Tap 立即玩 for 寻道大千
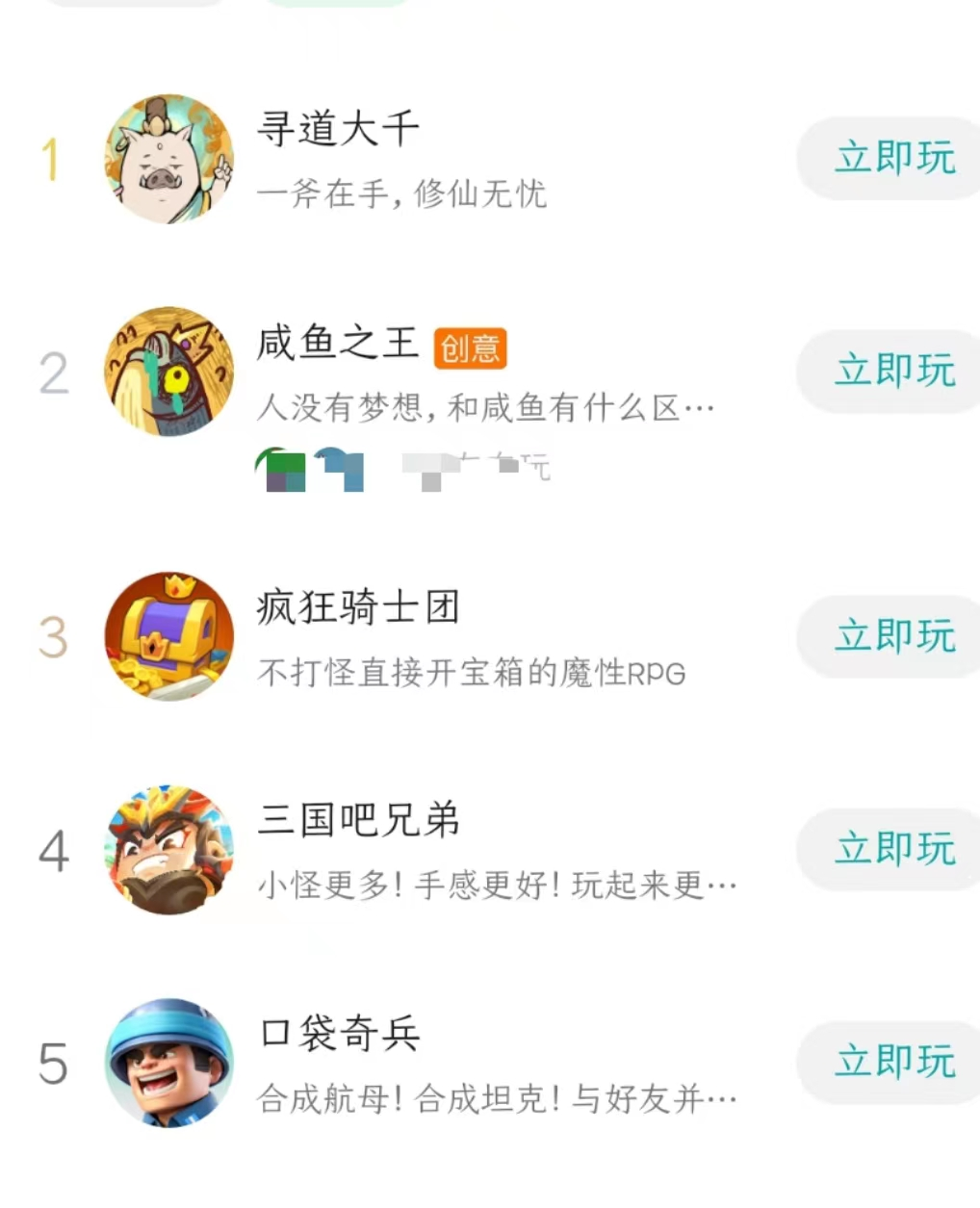The width and height of the screenshot is (980, 1208). [x=893, y=159]
